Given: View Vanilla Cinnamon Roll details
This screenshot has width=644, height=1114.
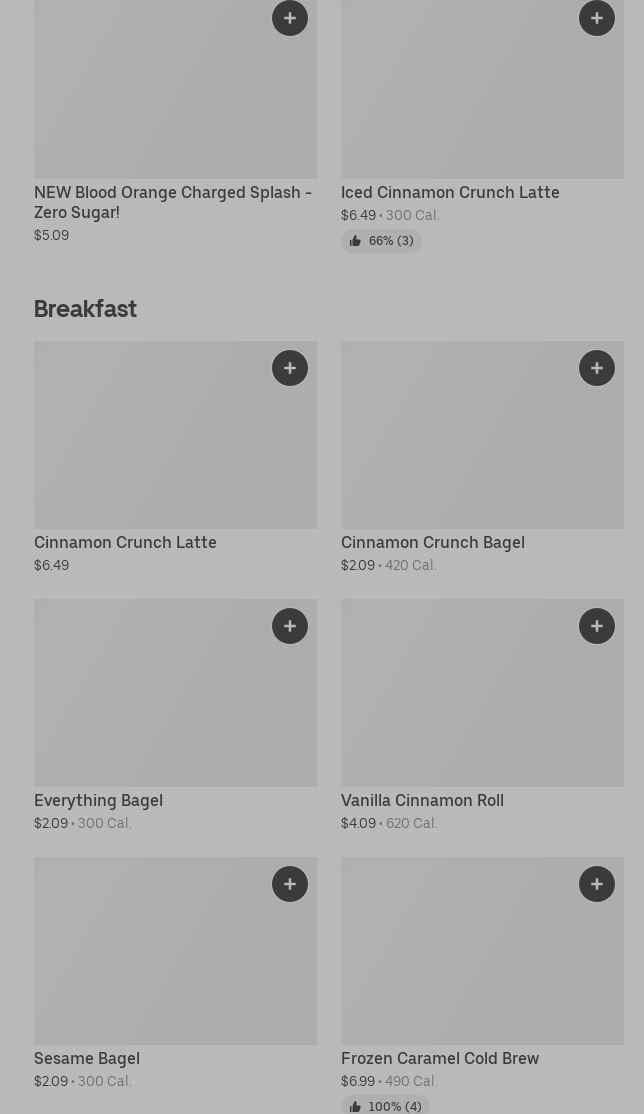Looking at the screenshot, I should coord(483,715).
